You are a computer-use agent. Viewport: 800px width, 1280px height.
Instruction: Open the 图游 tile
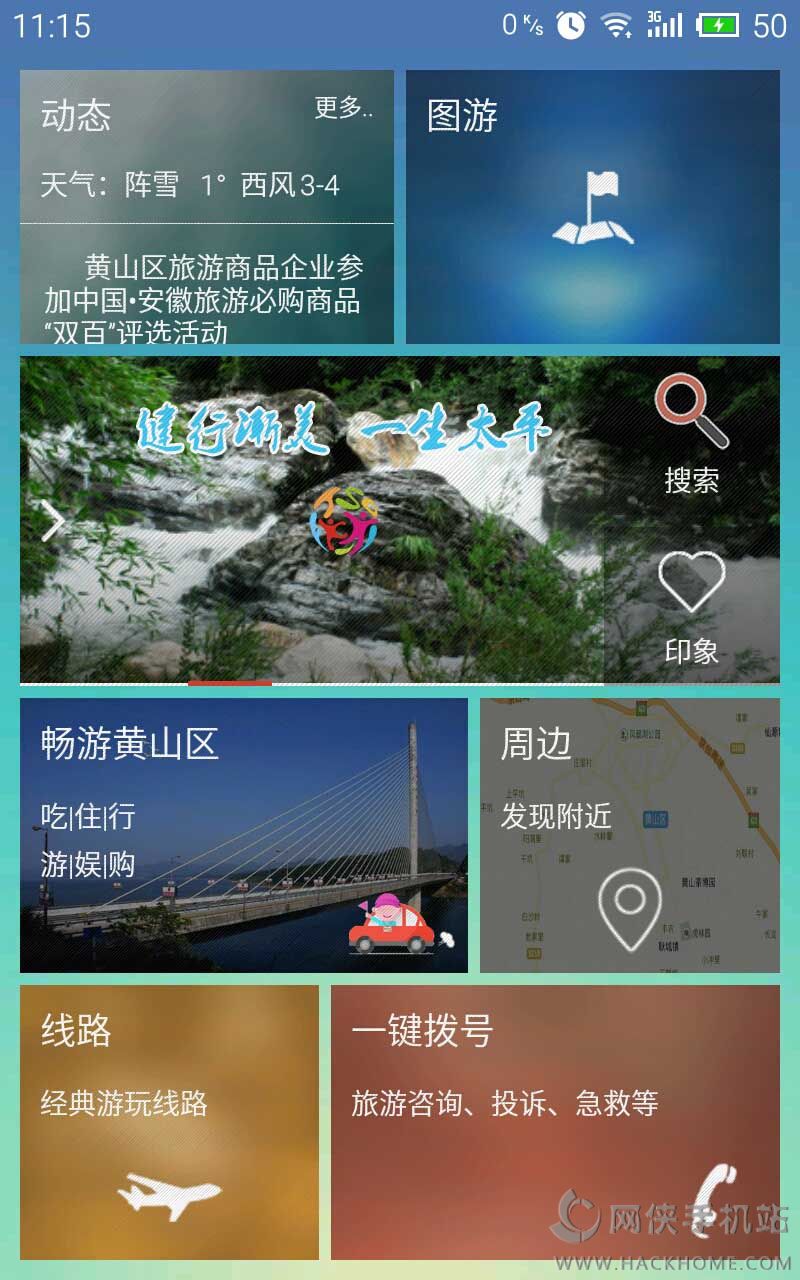(x=592, y=207)
